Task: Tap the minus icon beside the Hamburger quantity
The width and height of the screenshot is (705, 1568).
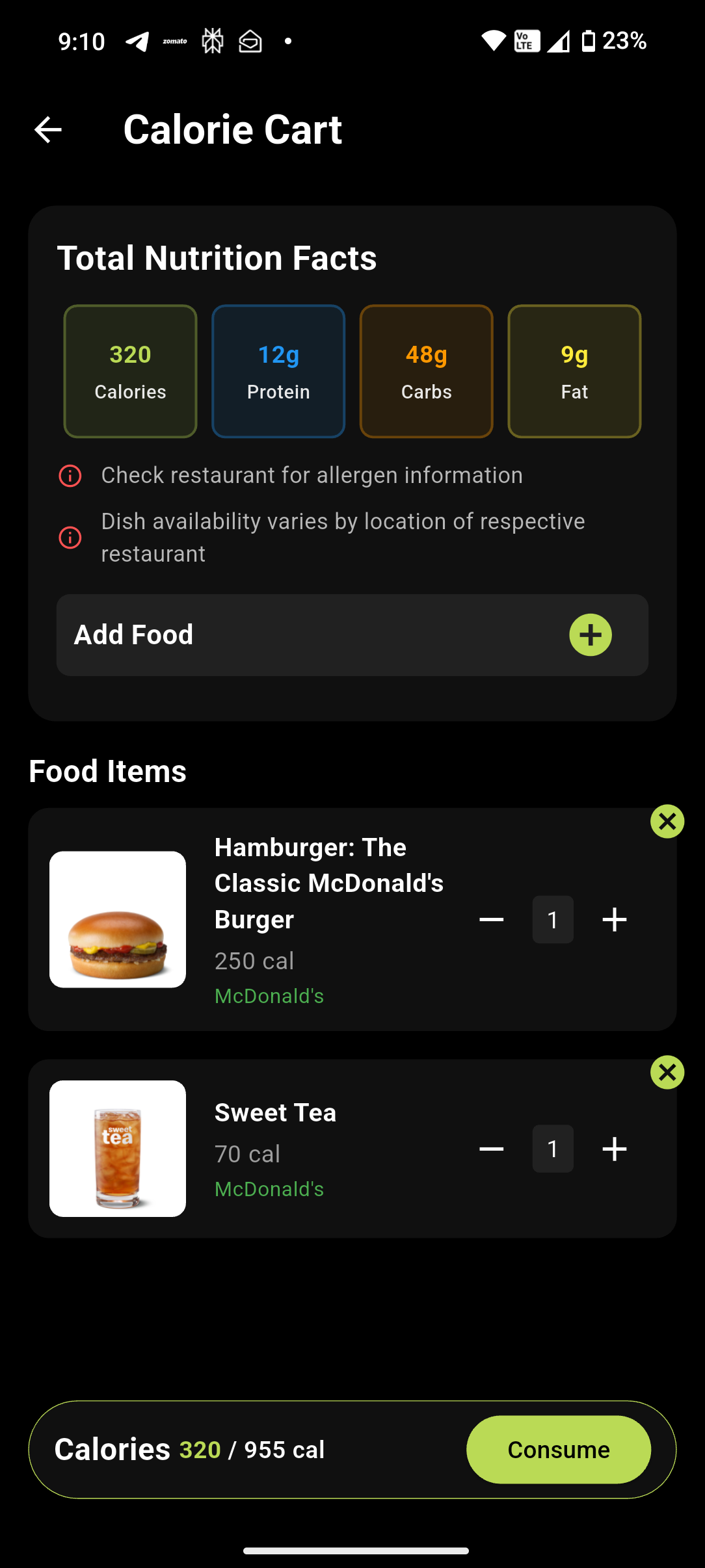Action: 492,919
